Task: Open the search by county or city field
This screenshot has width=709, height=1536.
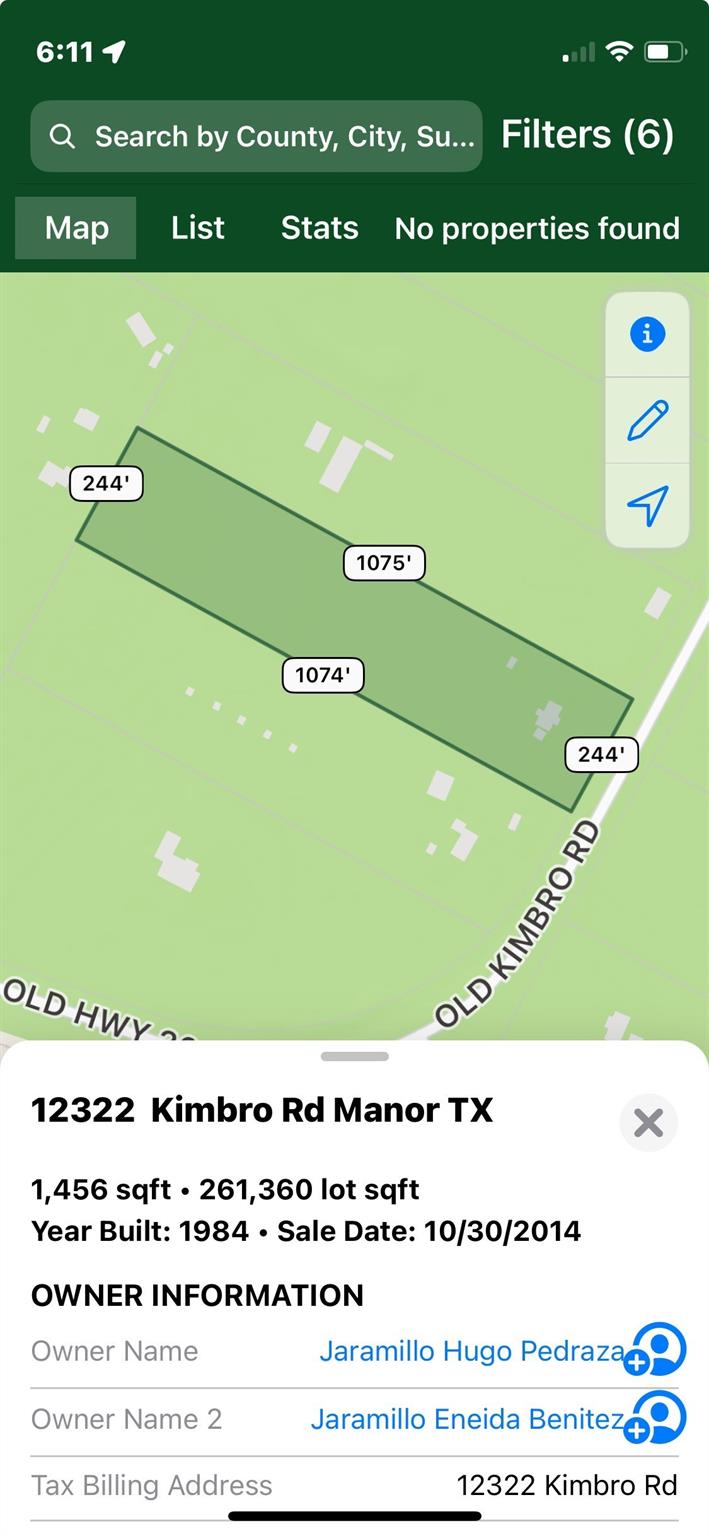Action: coord(256,136)
